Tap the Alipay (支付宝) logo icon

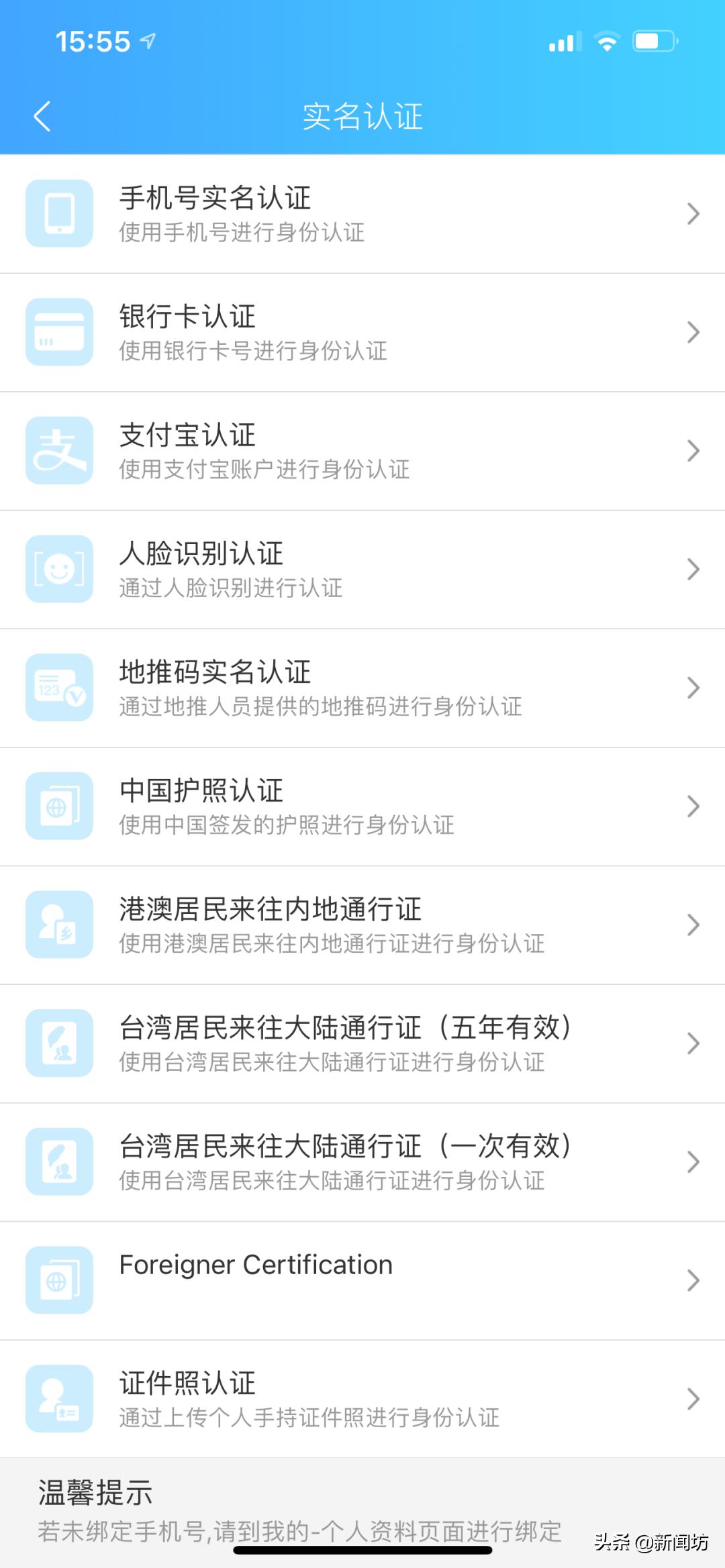tap(58, 451)
